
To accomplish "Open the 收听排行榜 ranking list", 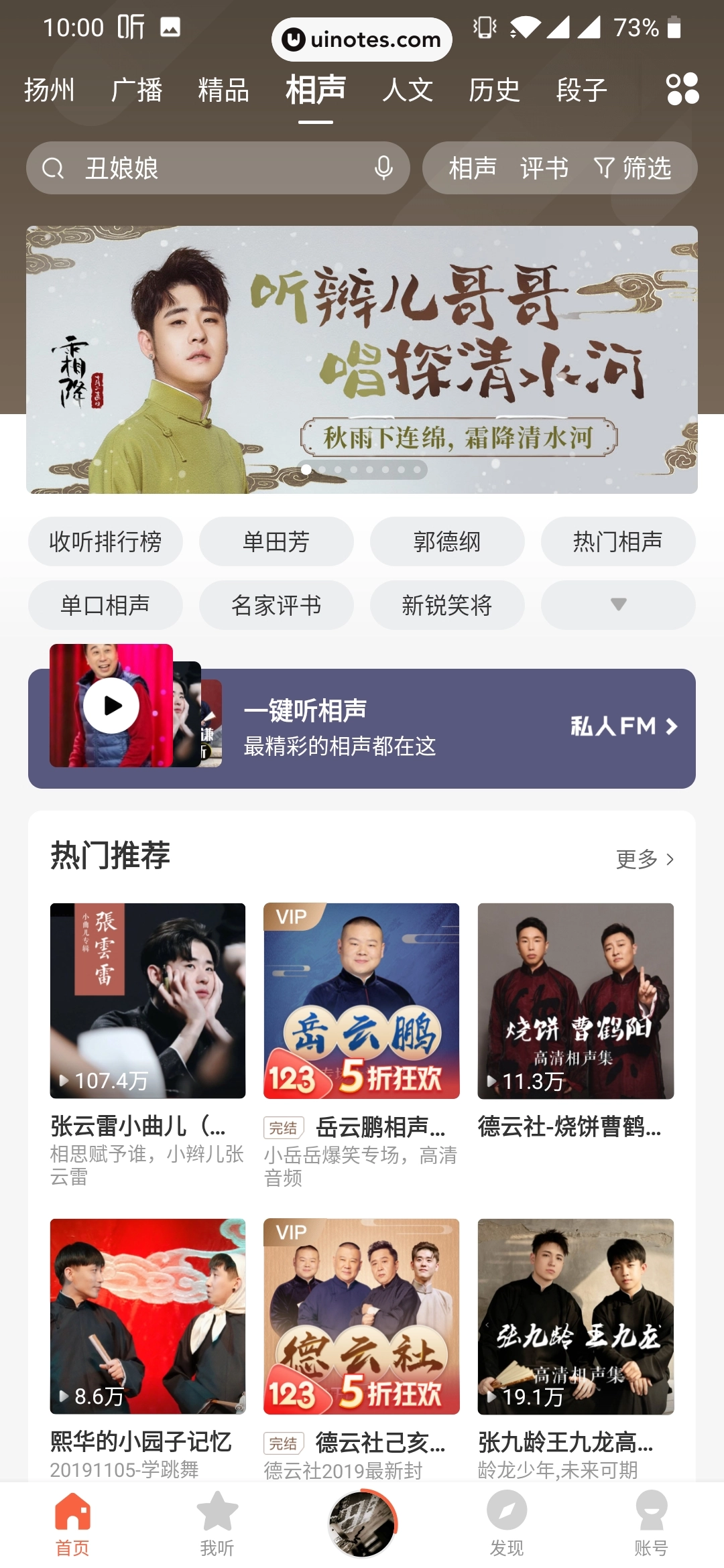I will (105, 541).
